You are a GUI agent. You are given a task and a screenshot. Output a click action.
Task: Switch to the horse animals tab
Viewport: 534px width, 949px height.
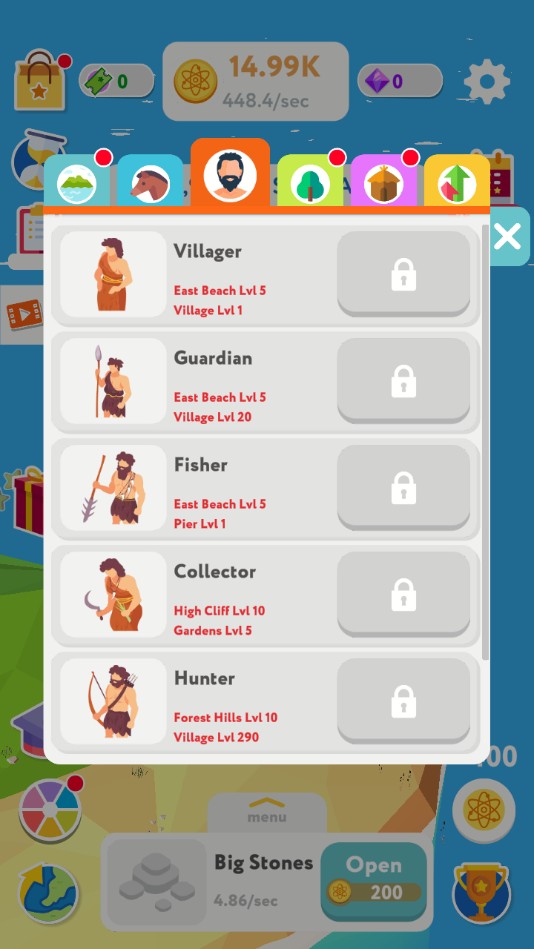point(150,180)
